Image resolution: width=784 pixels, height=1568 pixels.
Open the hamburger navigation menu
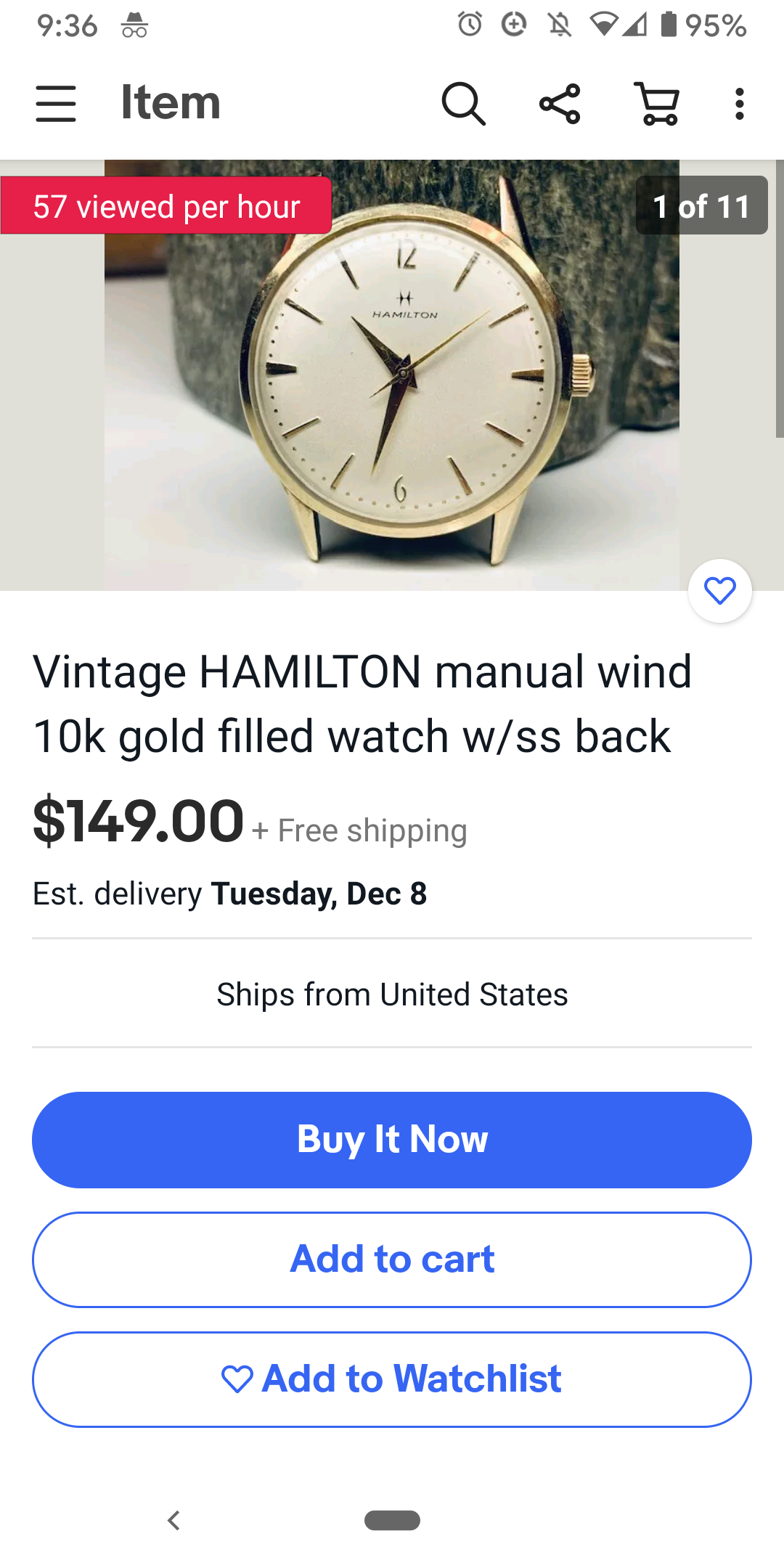point(56,103)
